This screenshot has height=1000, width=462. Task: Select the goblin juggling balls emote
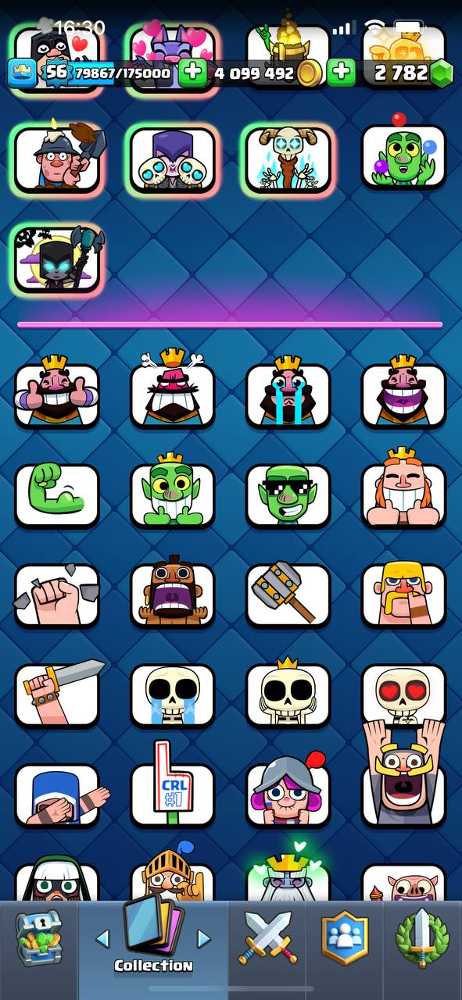[403, 155]
